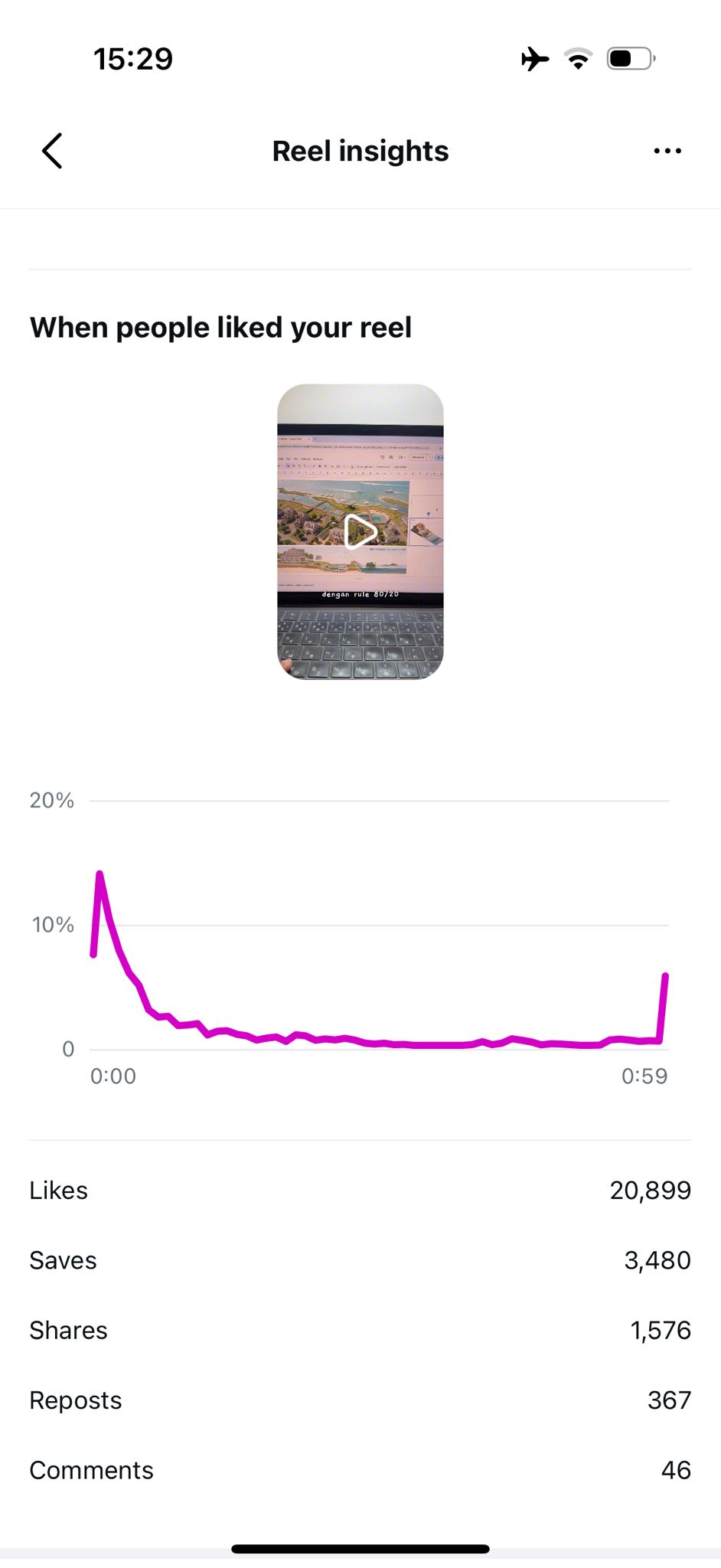The width and height of the screenshot is (721, 1568).
Task: Play the reel preview thumbnail
Action: tap(360, 531)
